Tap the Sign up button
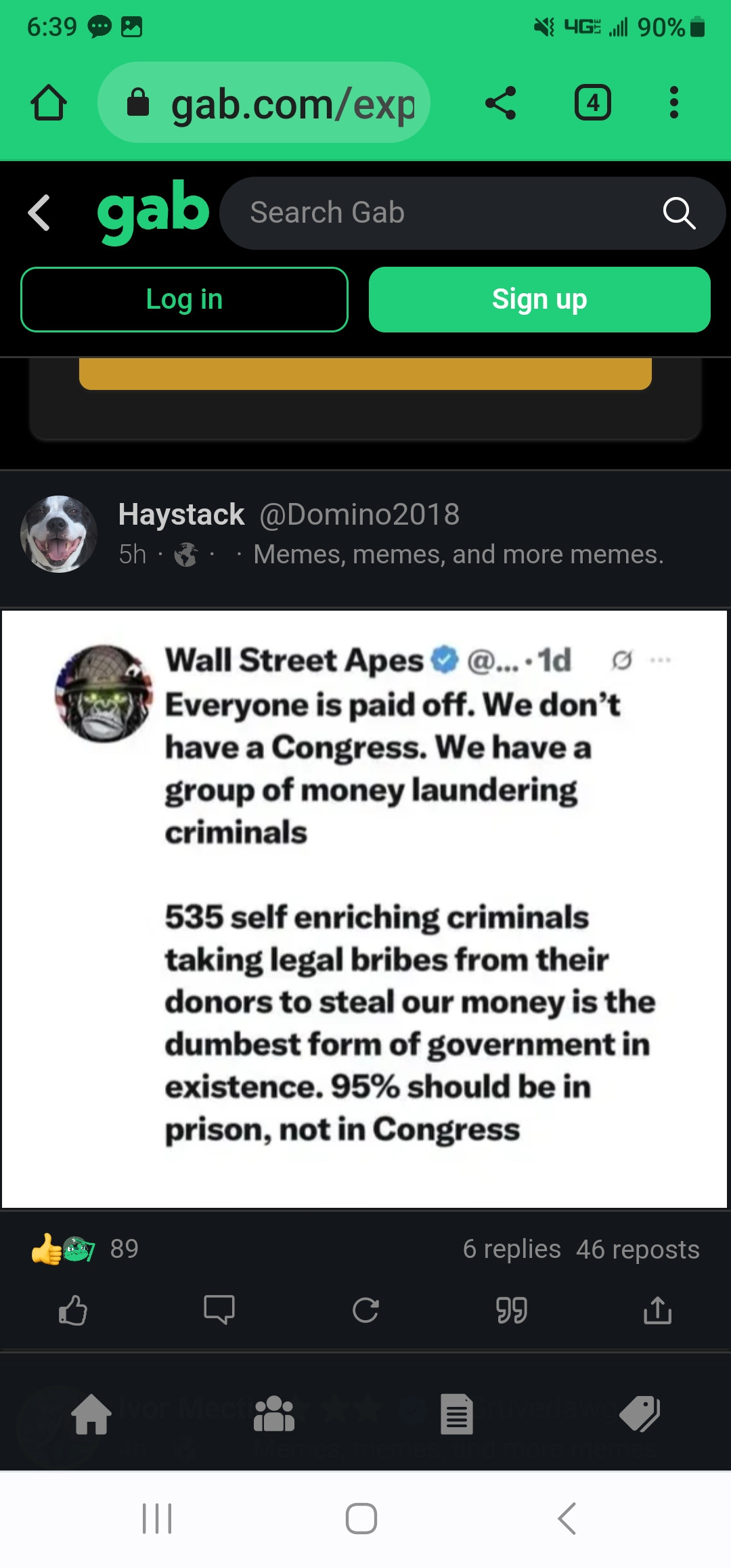Screen dimensions: 731x1568 (x=539, y=299)
